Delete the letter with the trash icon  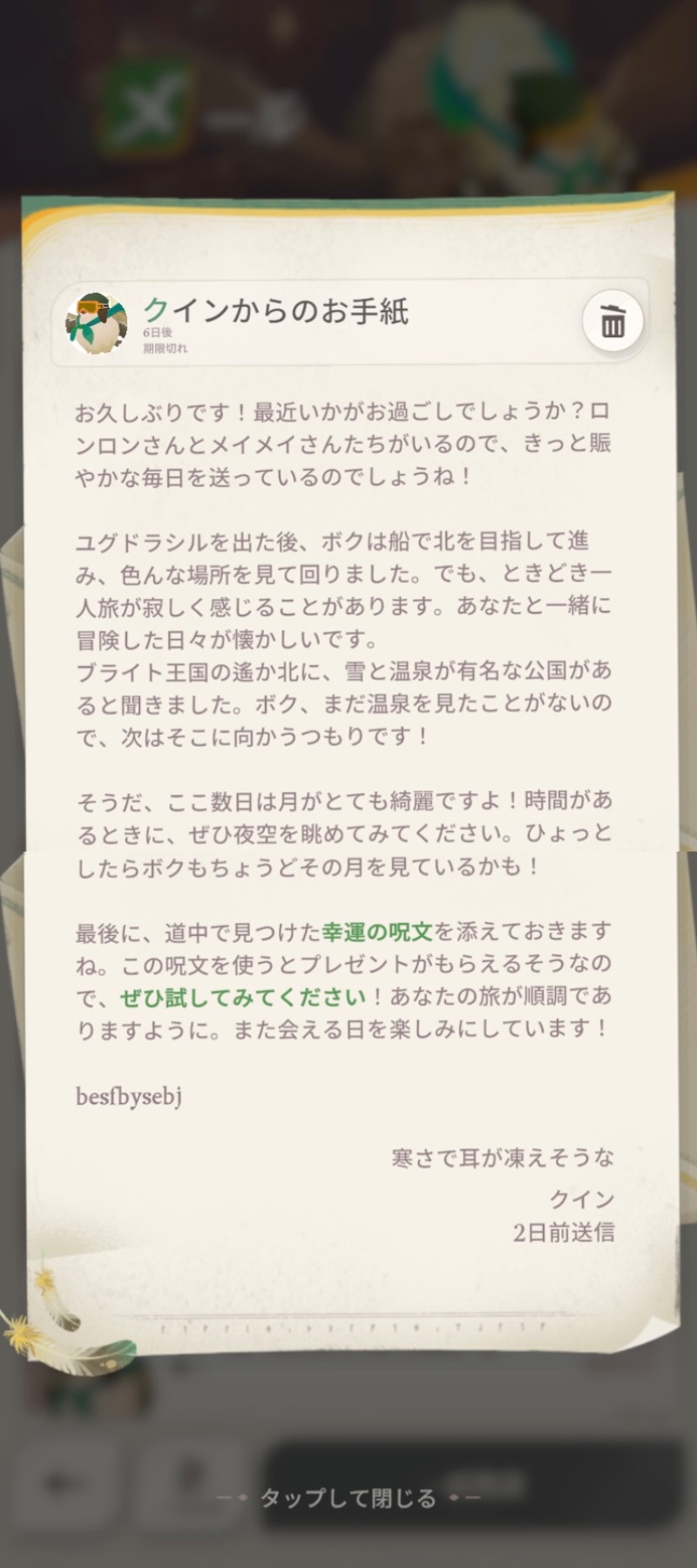coord(612,322)
